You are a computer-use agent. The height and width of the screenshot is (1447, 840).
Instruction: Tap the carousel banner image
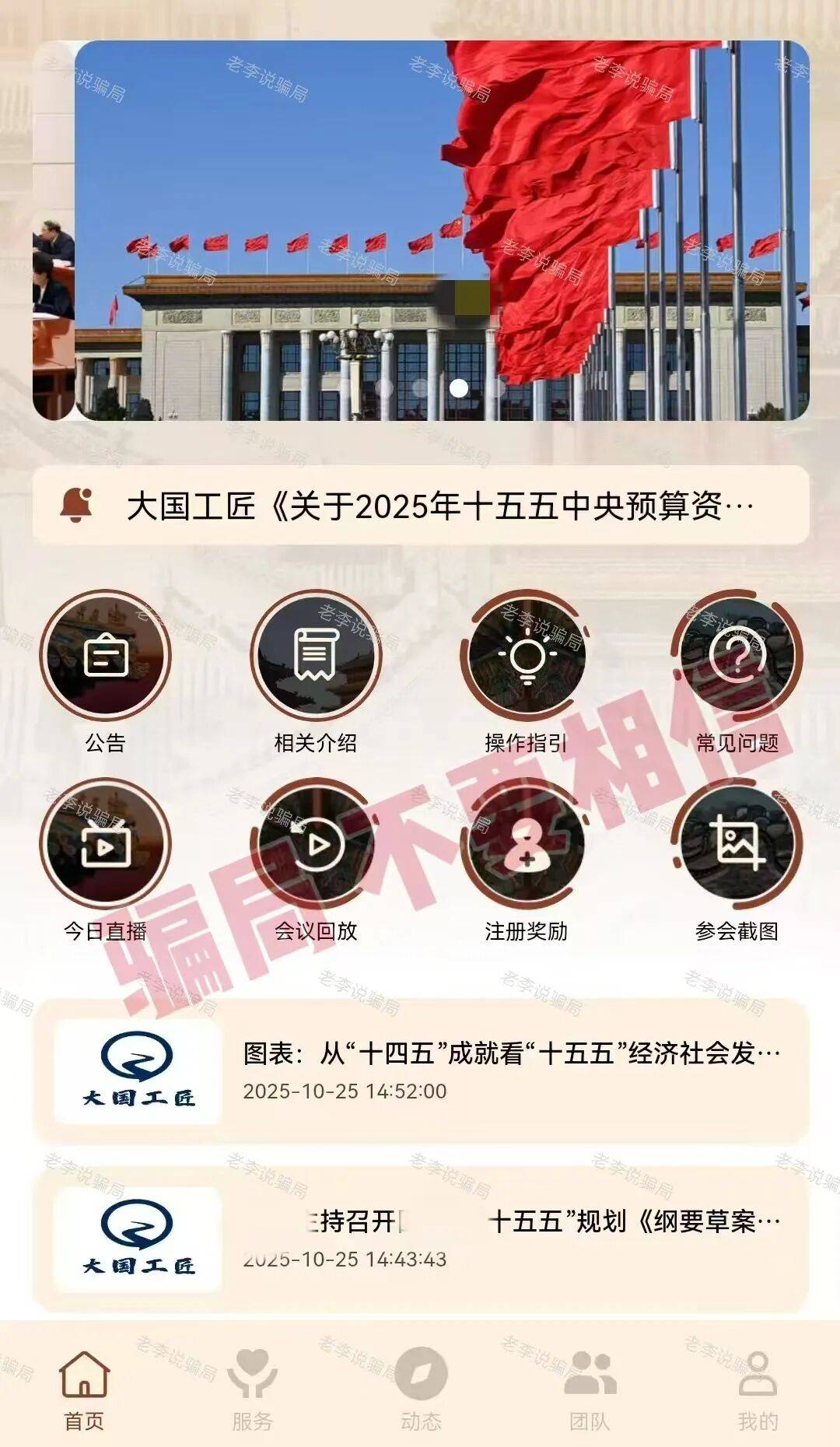[441, 230]
